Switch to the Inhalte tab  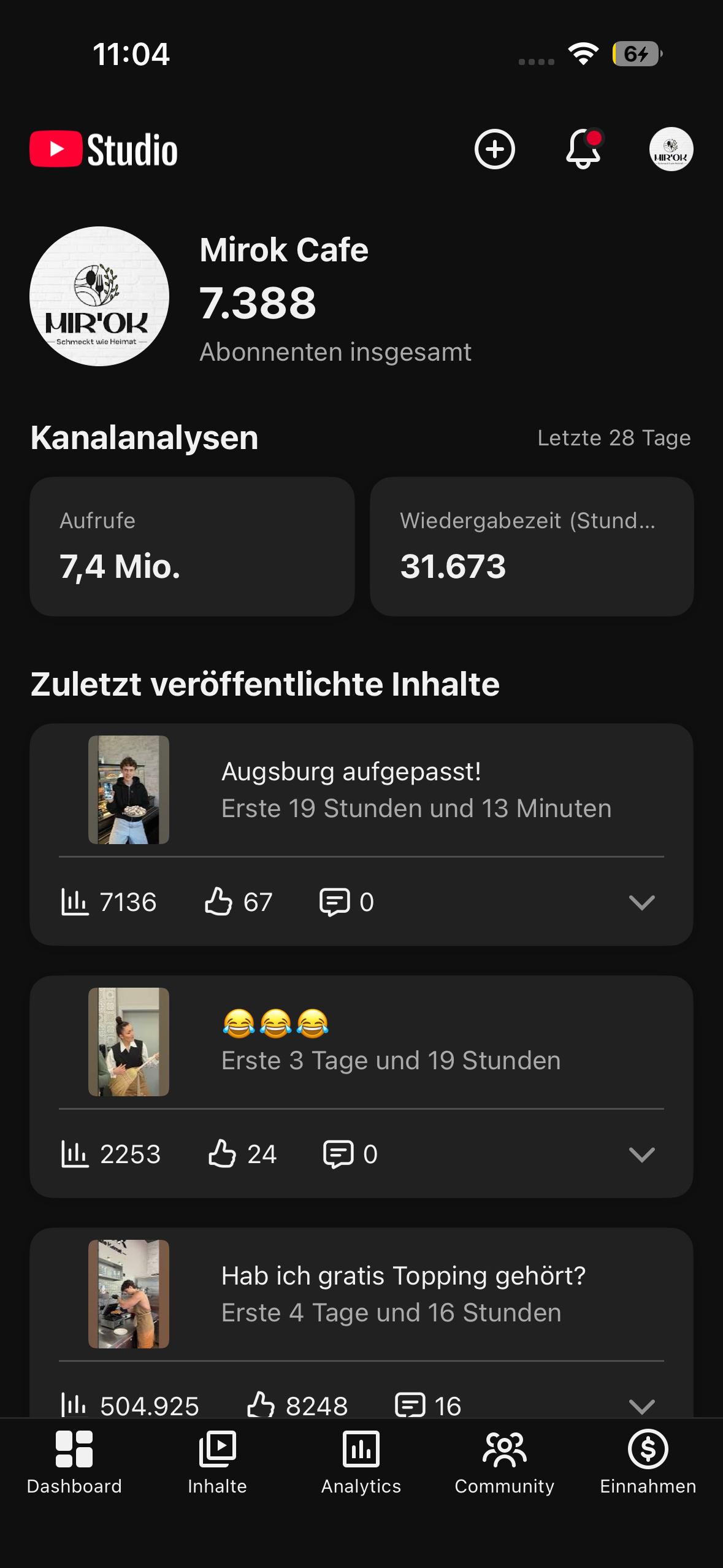pos(217,1462)
